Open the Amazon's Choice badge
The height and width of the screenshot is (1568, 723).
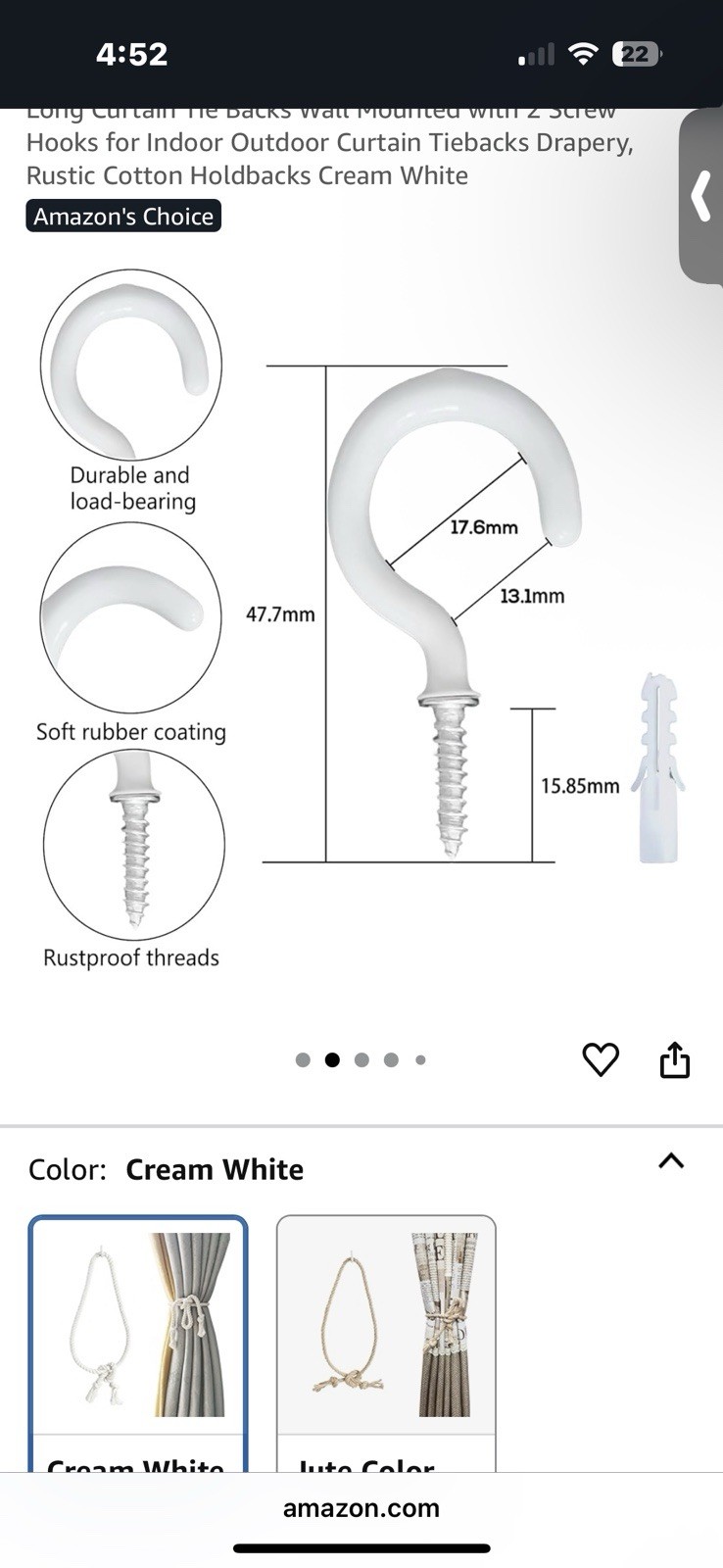(123, 216)
